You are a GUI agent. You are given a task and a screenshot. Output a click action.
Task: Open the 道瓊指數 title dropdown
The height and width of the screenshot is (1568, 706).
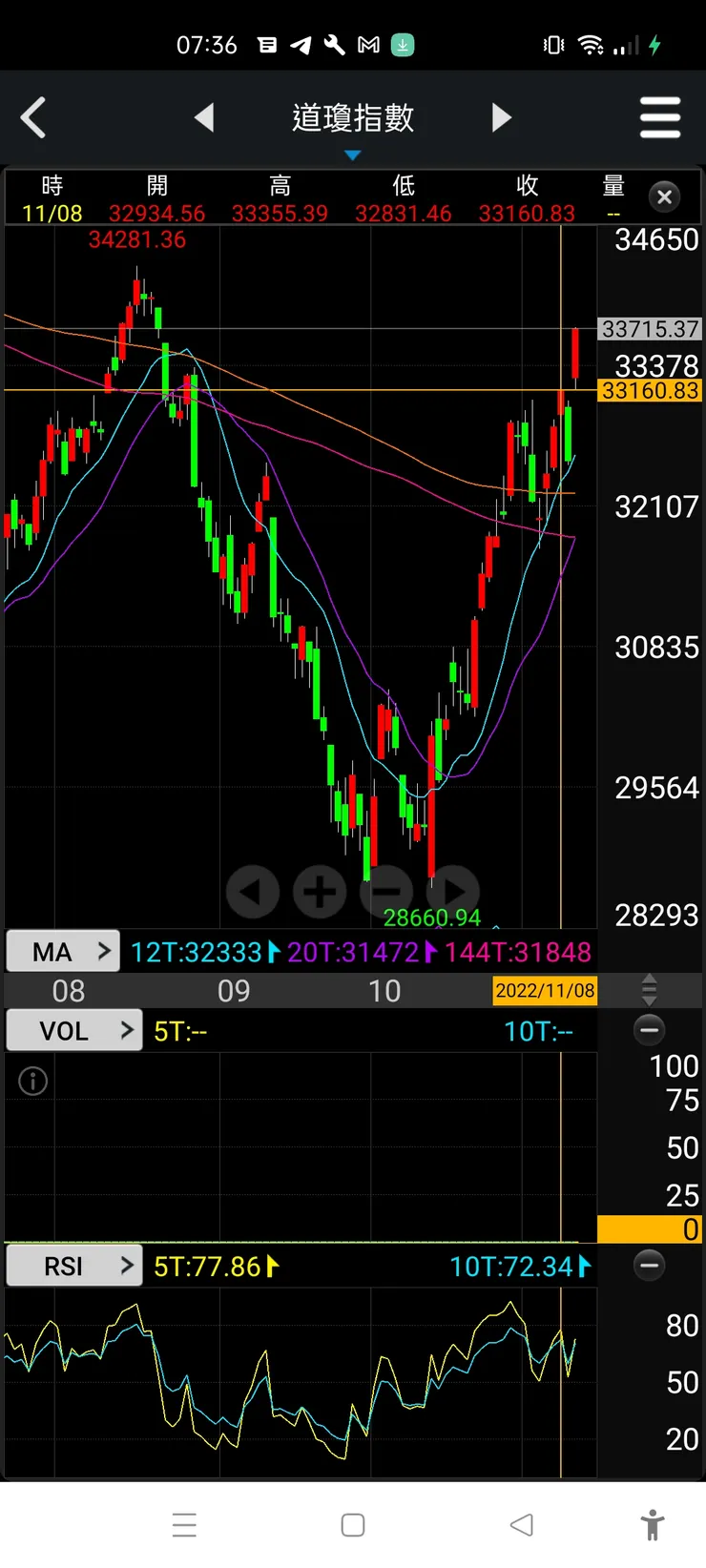[353, 122]
